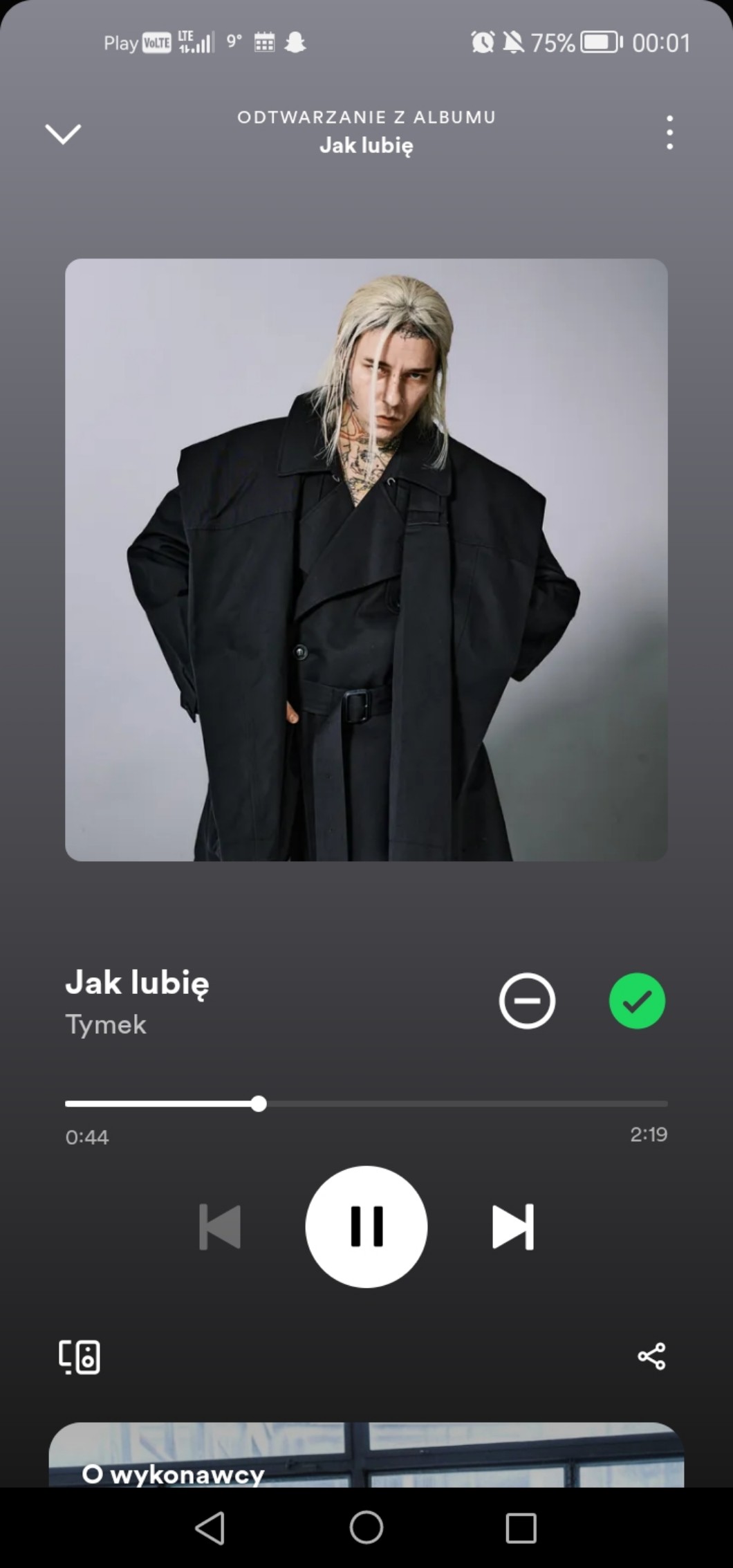Return to the home screen
733x1568 pixels.
366,1528
